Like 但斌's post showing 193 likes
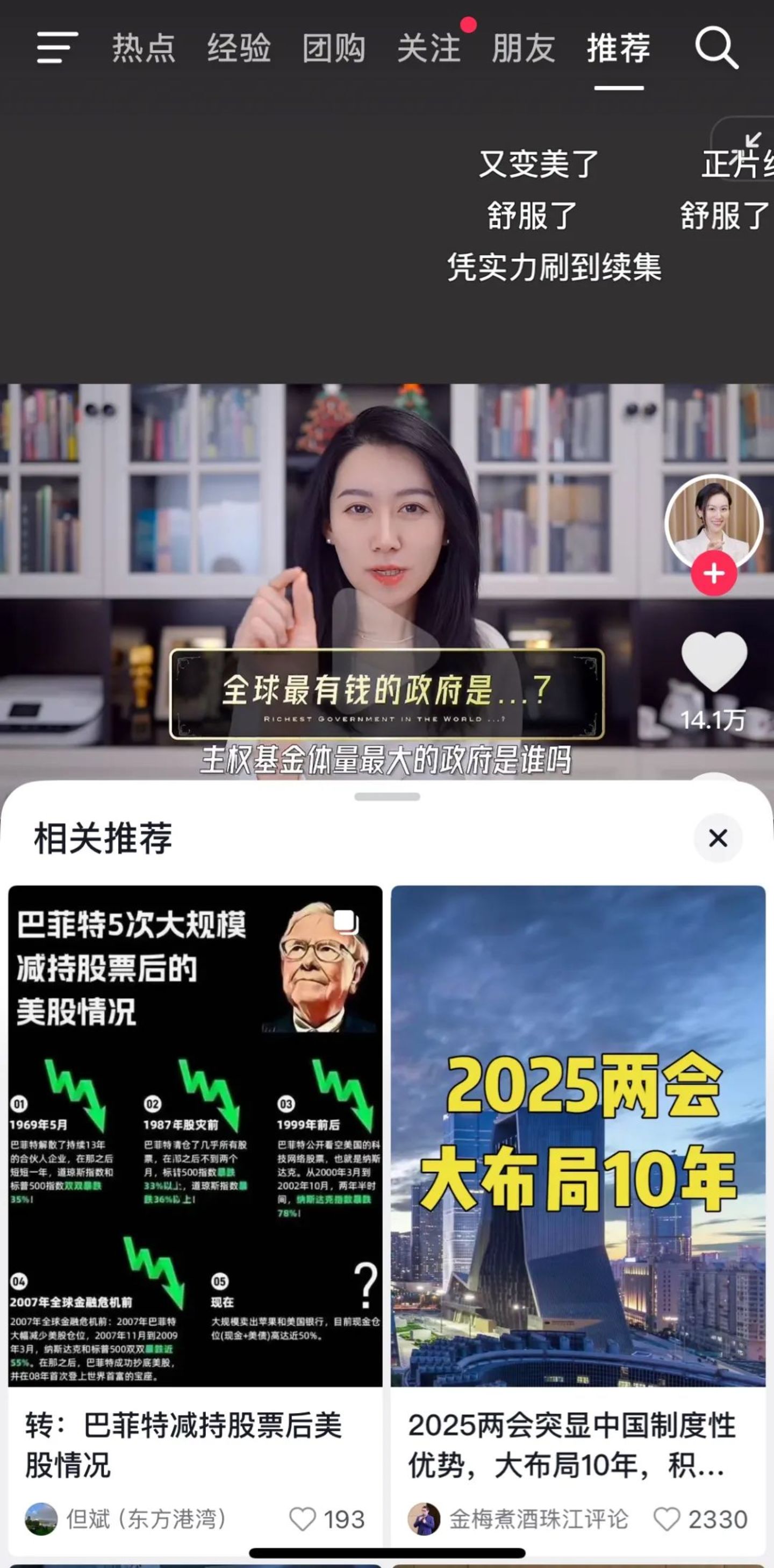Image resolution: width=774 pixels, height=1568 pixels. pyautogui.click(x=303, y=1519)
